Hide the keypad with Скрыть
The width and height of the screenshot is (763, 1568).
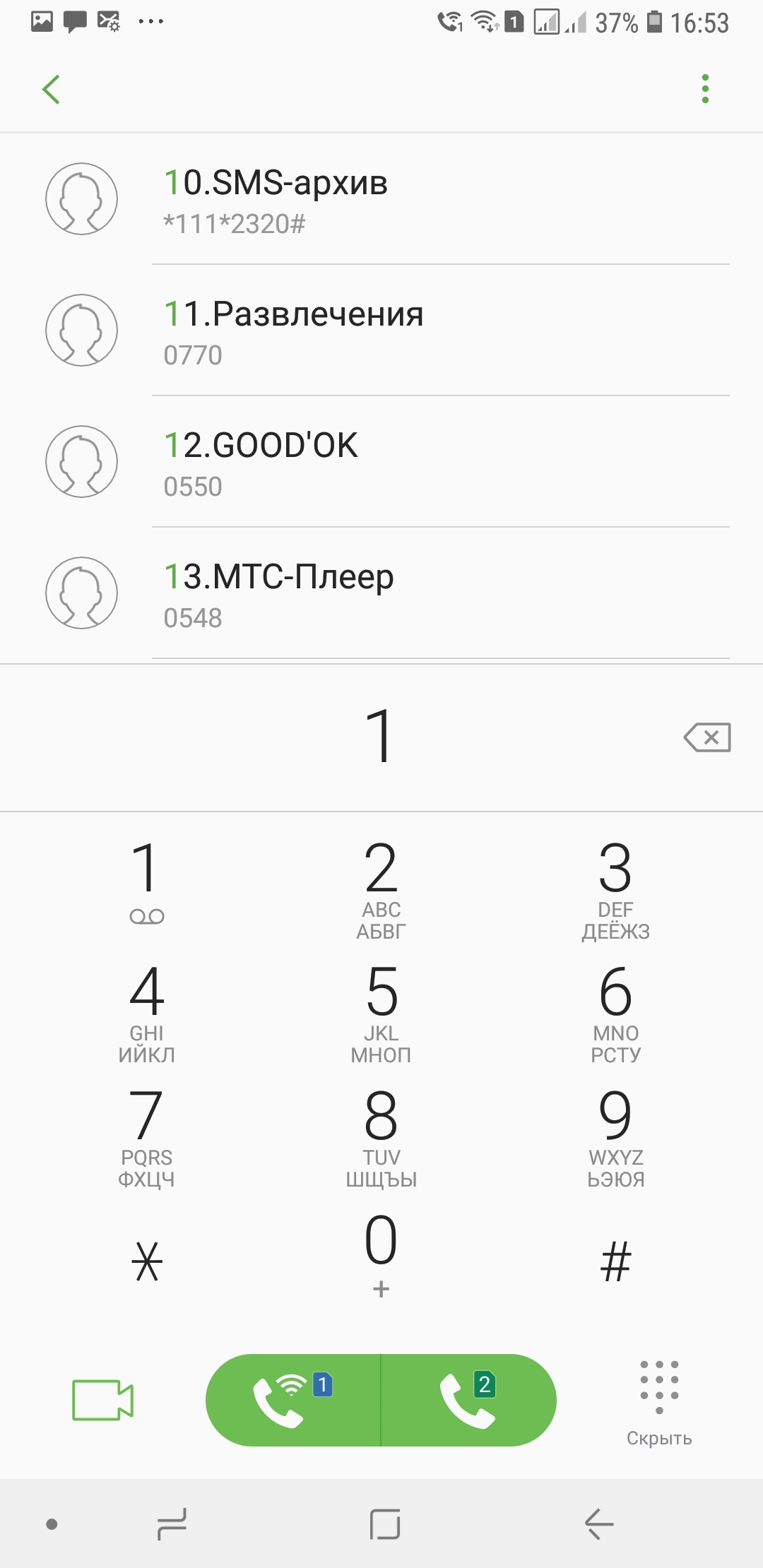659,1401
